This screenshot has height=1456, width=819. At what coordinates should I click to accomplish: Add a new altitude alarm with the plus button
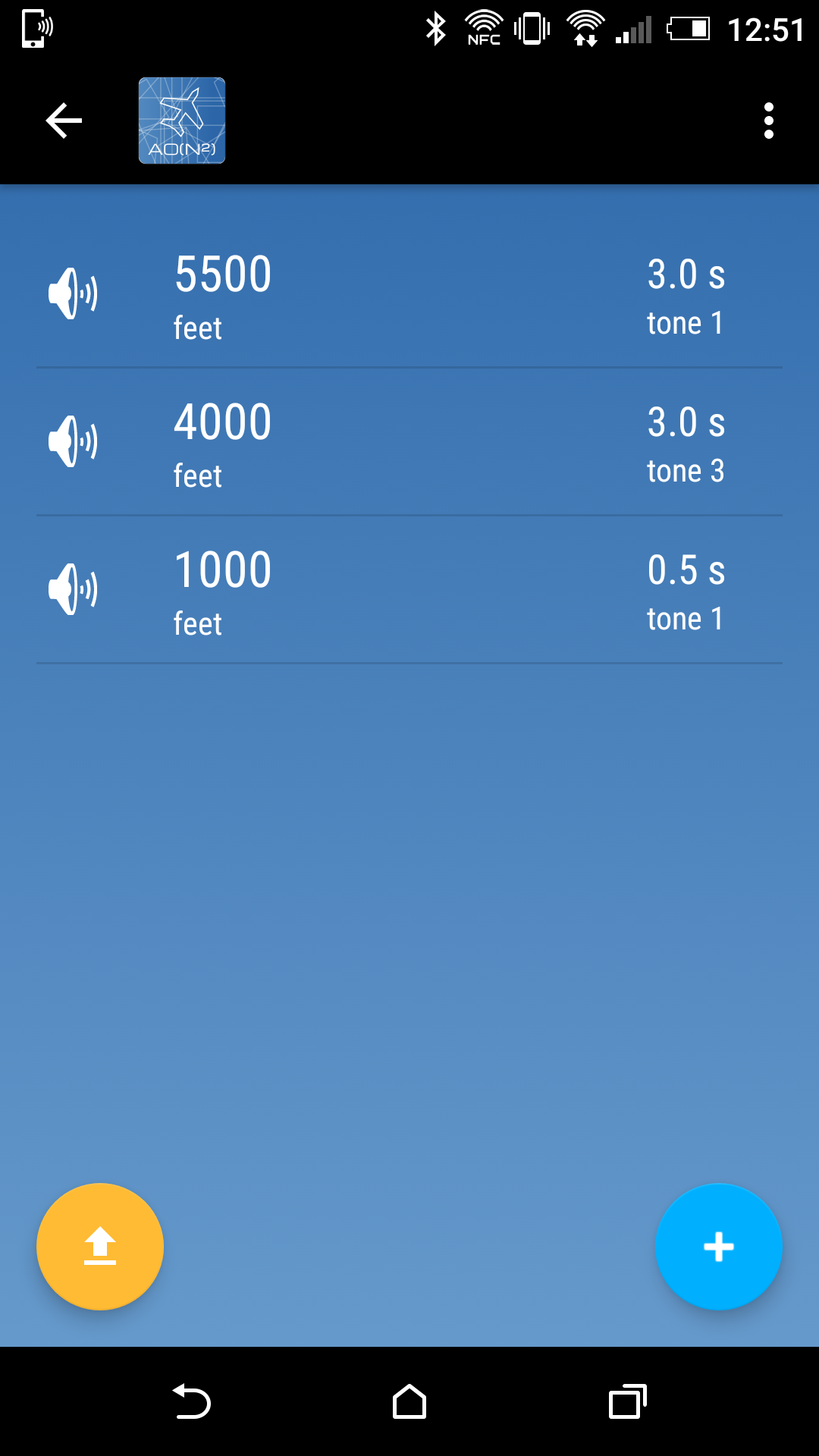[718, 1246]
